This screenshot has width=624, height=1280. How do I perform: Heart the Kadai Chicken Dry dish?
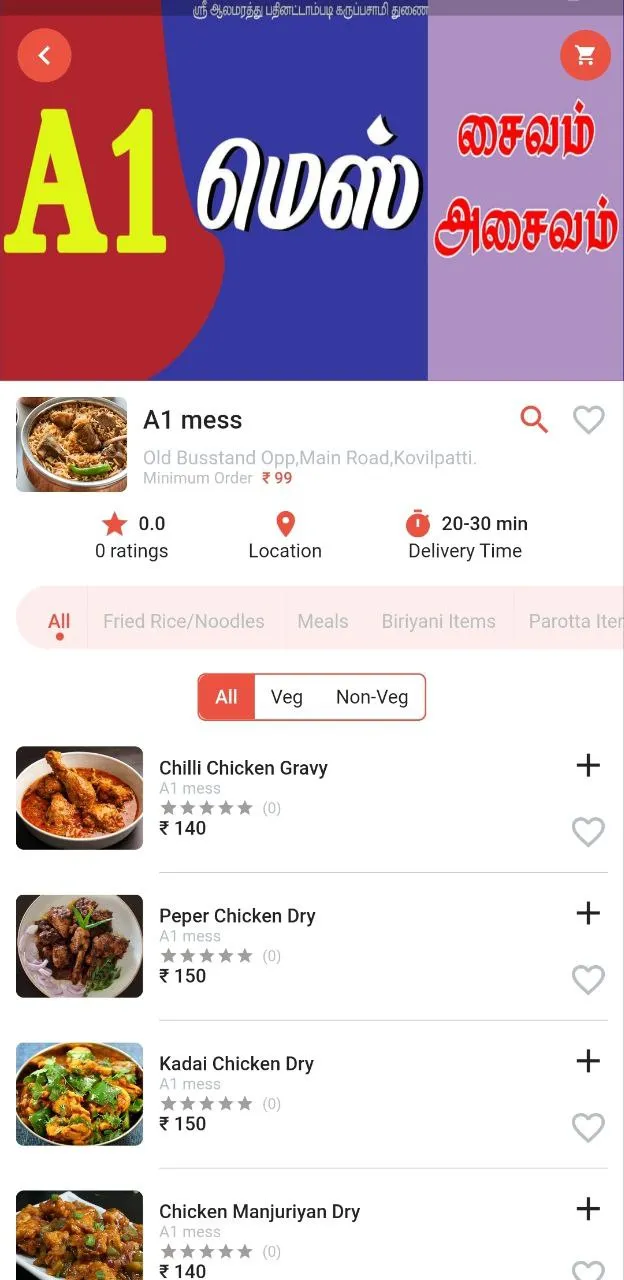pos(588,1127)
